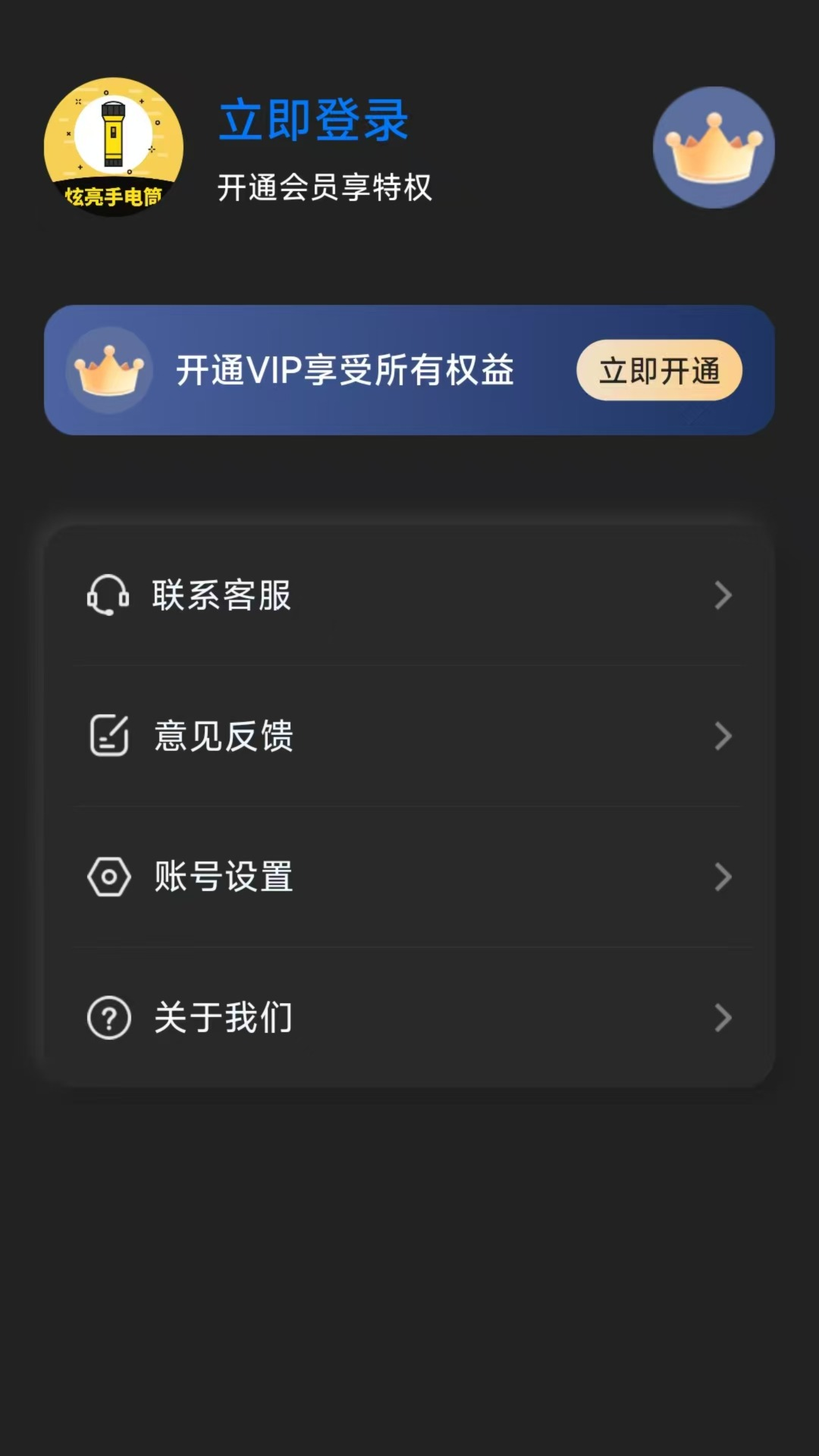Tap the 炫亮手电筒 profile avatar
This screenshot has height=1456, width=819.
tap(114, 147)
